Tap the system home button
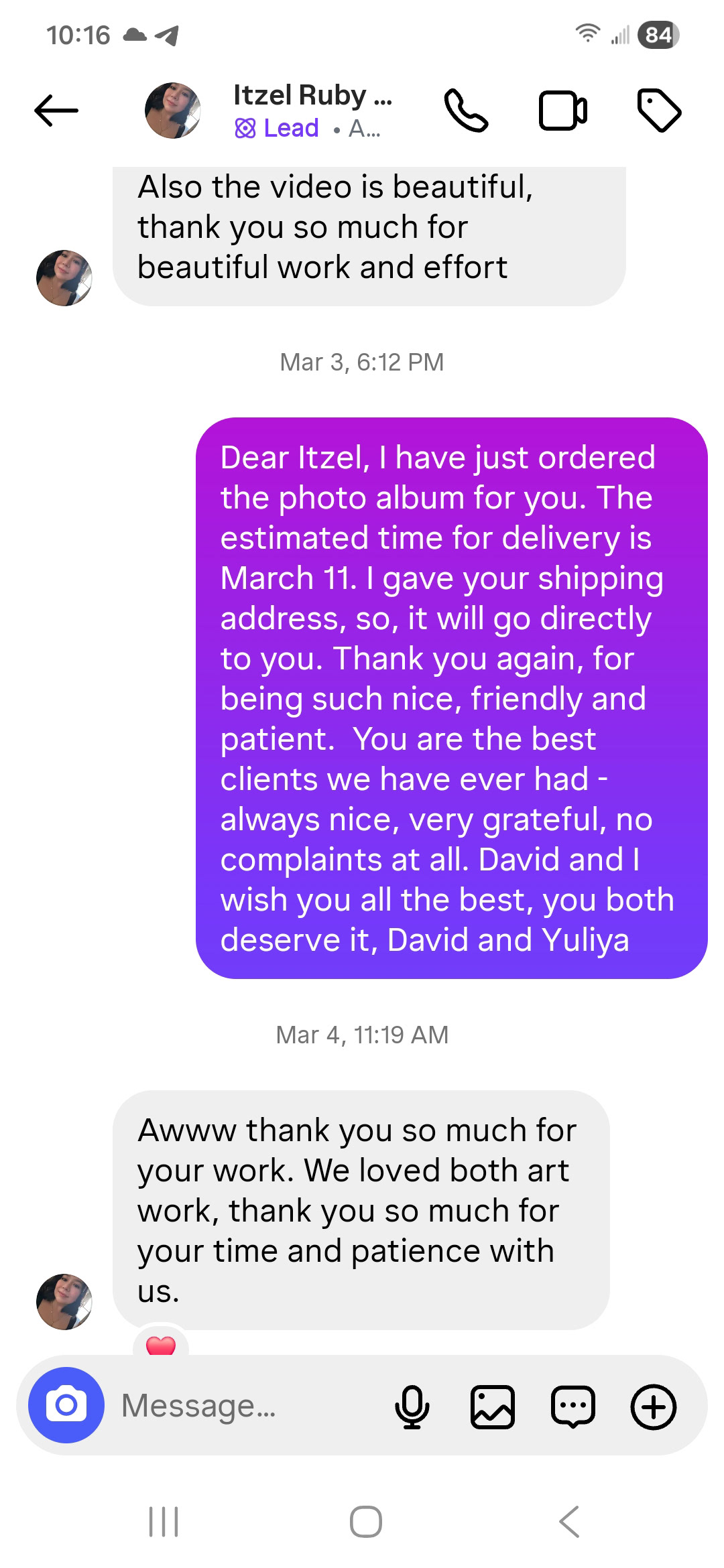724x1568 pixels. point(366,1522)
